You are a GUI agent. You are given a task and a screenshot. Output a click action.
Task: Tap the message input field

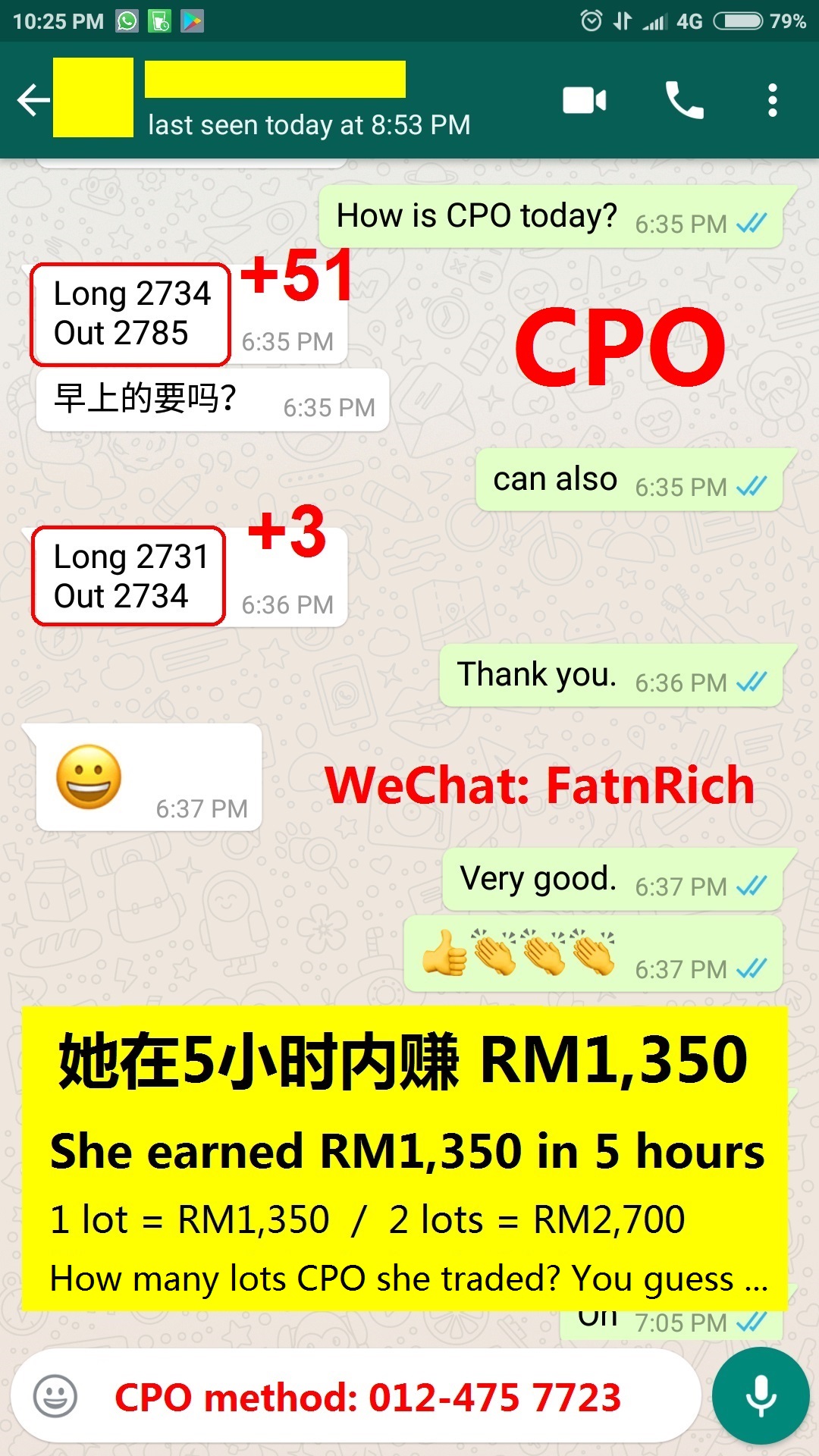[x=379, y=1396]
